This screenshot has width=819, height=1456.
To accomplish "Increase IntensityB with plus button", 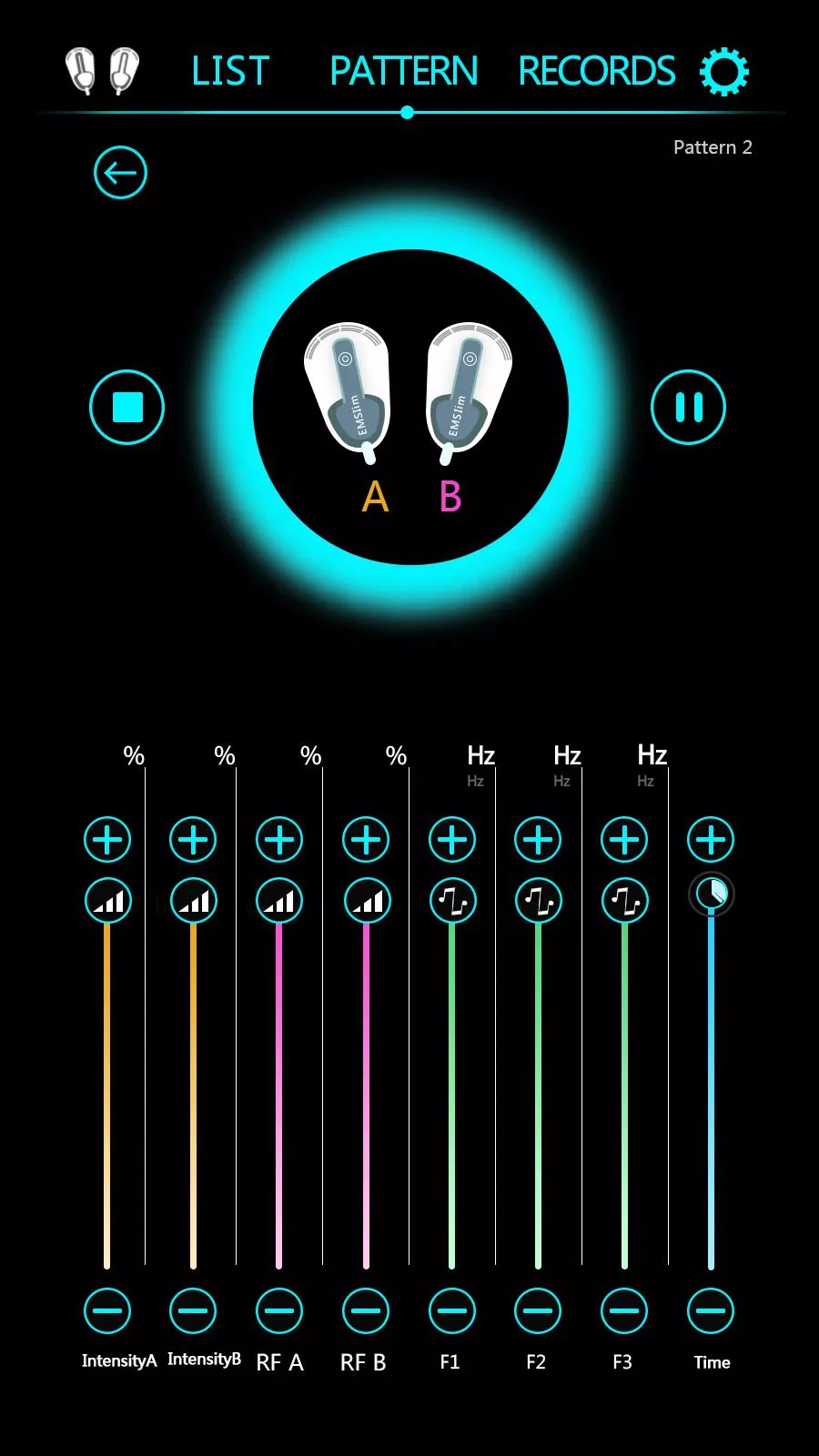I will click(193, 839).
